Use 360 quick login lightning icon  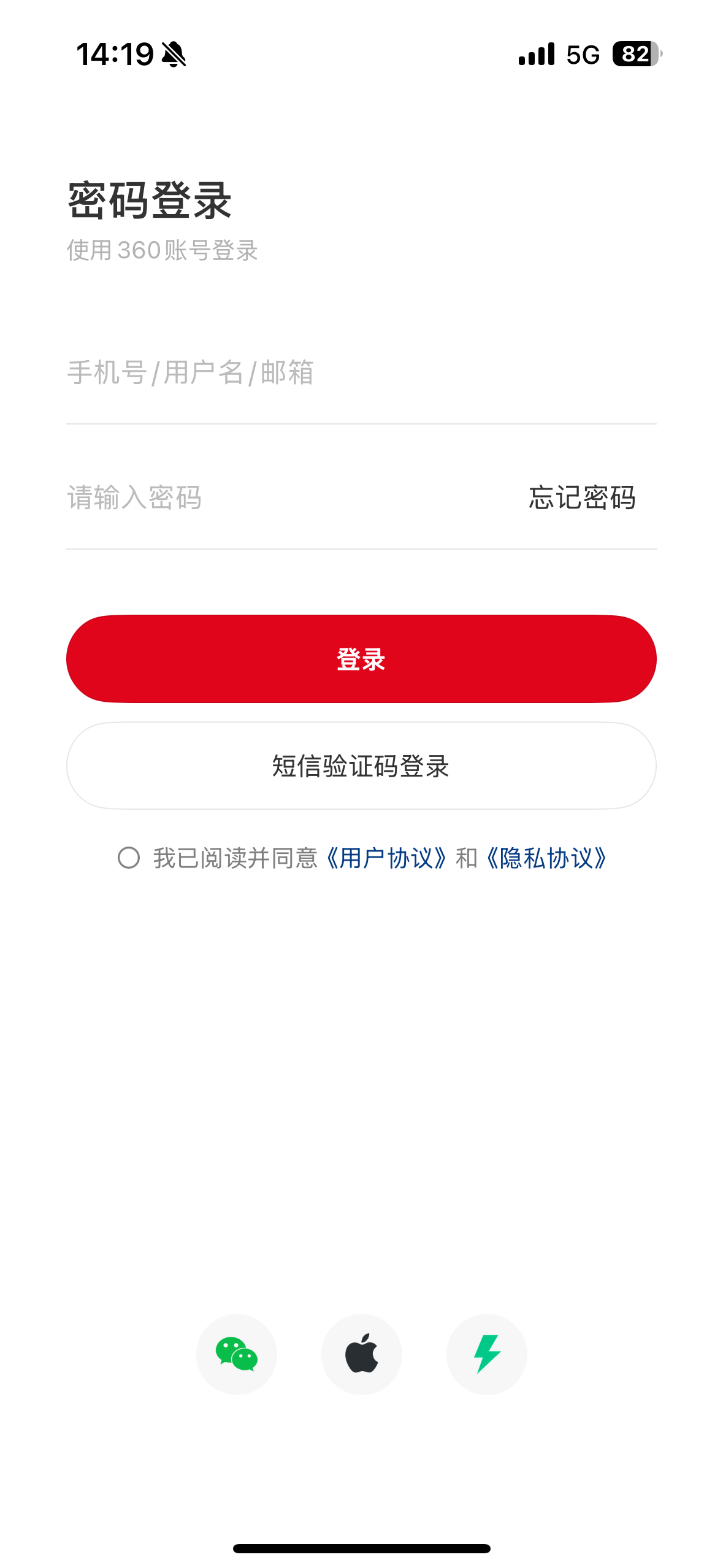(486, 1353)
